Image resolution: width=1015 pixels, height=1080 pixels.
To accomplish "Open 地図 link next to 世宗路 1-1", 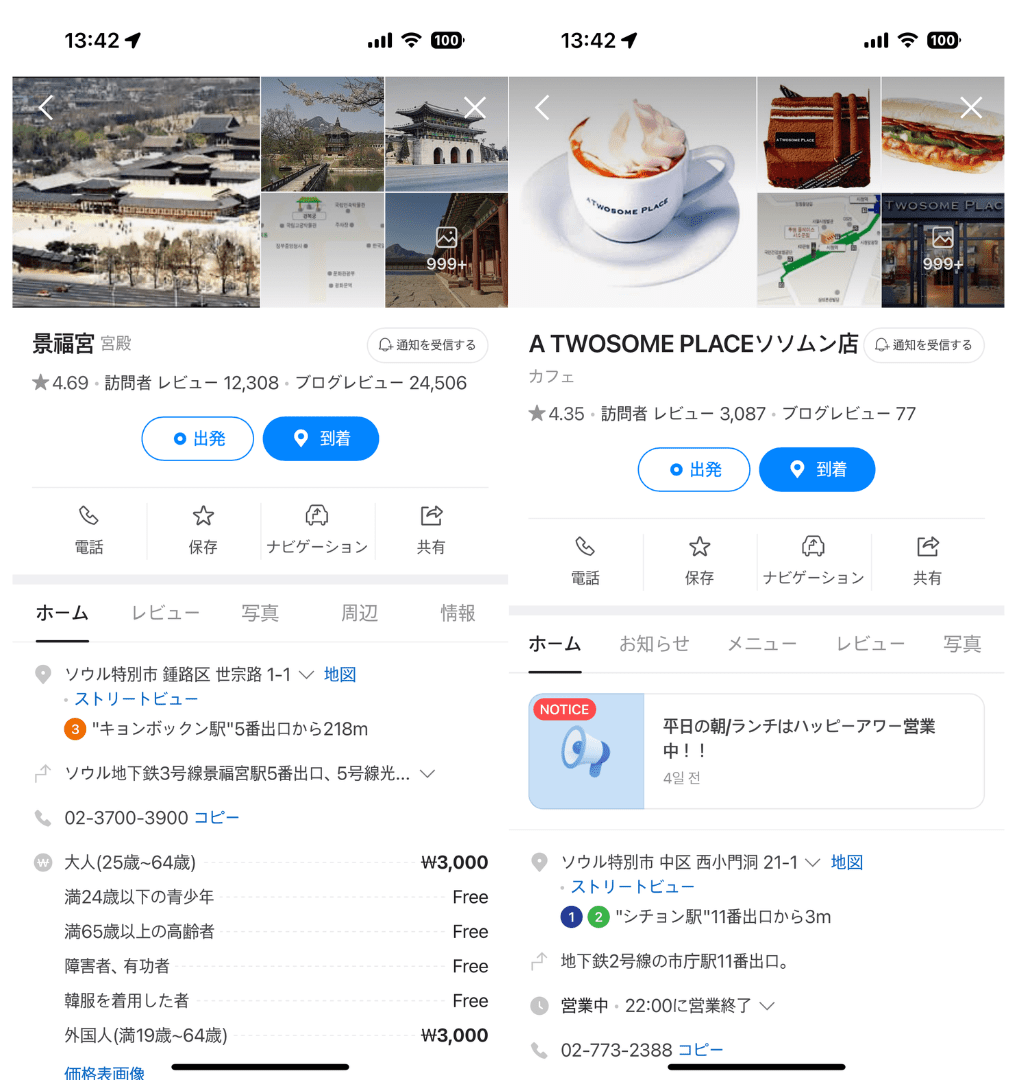I will 340,675.
